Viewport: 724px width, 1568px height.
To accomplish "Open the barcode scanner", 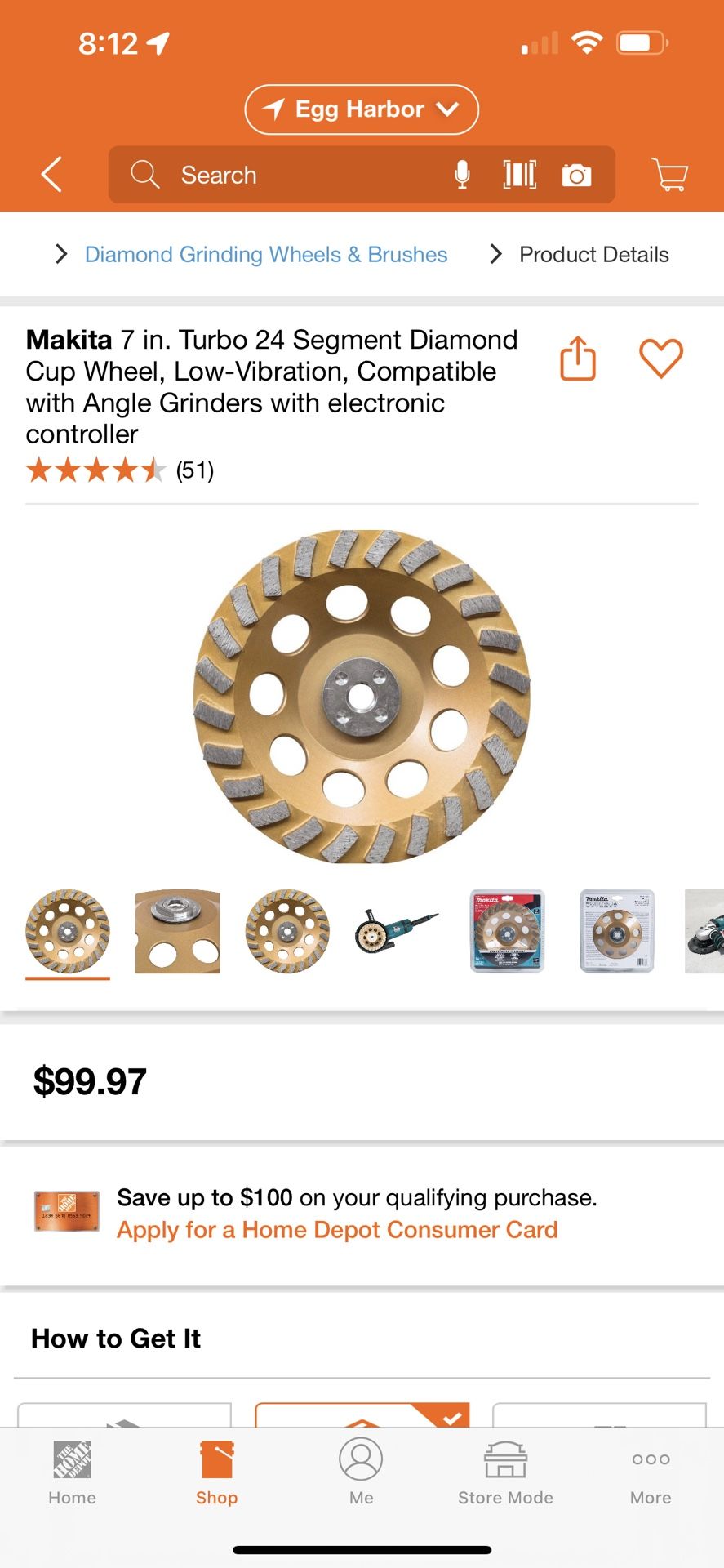I will point(520,175).
